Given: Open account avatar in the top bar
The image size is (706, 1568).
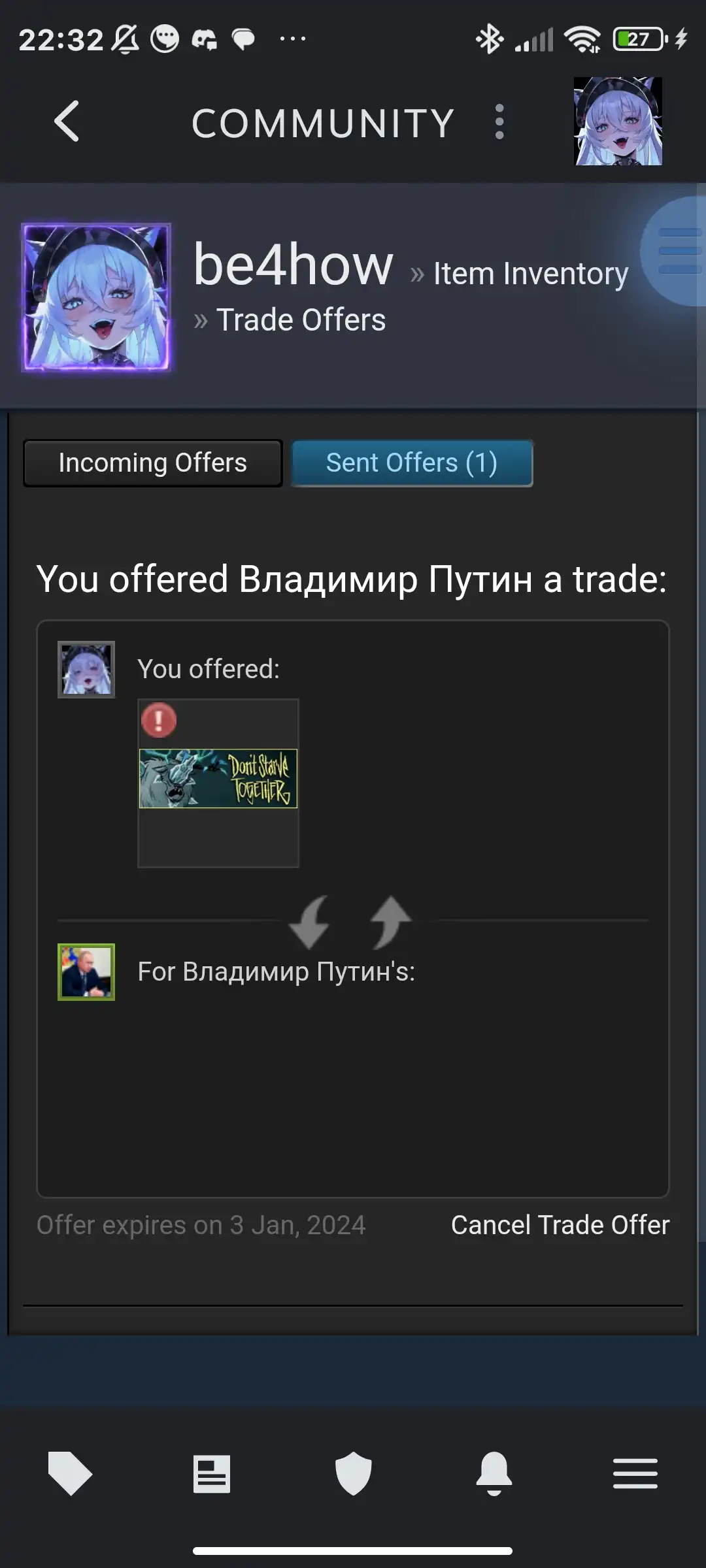Looking at the screenshot, I should pos(618,122).
